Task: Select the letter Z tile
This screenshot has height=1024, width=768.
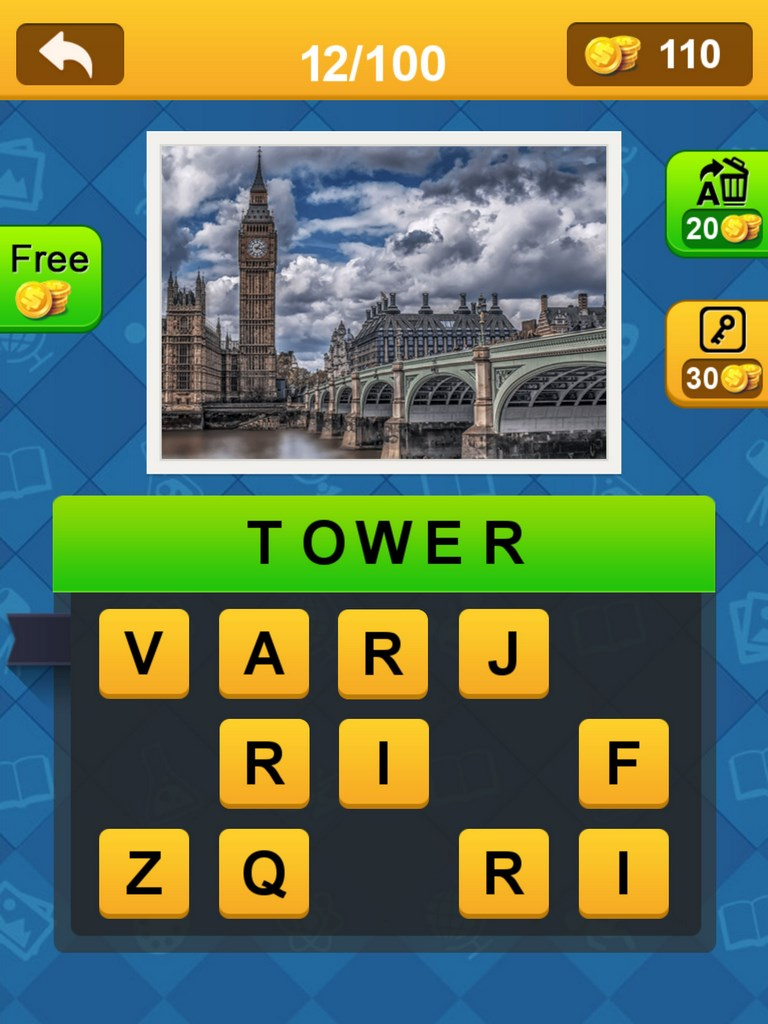Action: (x=143, y=870)
